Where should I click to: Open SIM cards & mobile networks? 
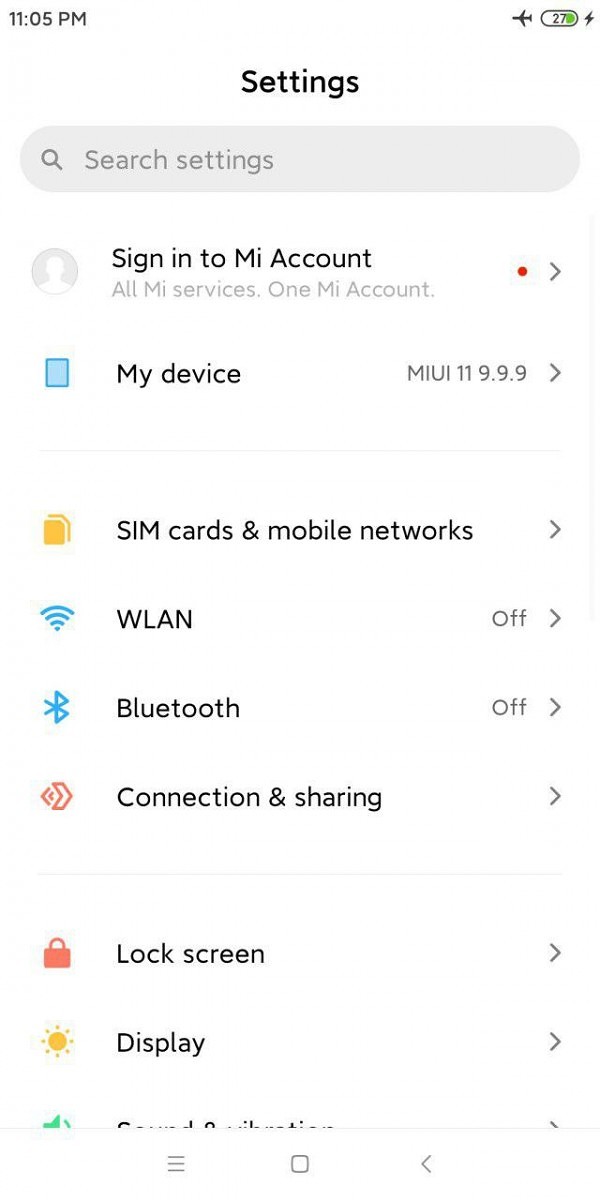300,530
